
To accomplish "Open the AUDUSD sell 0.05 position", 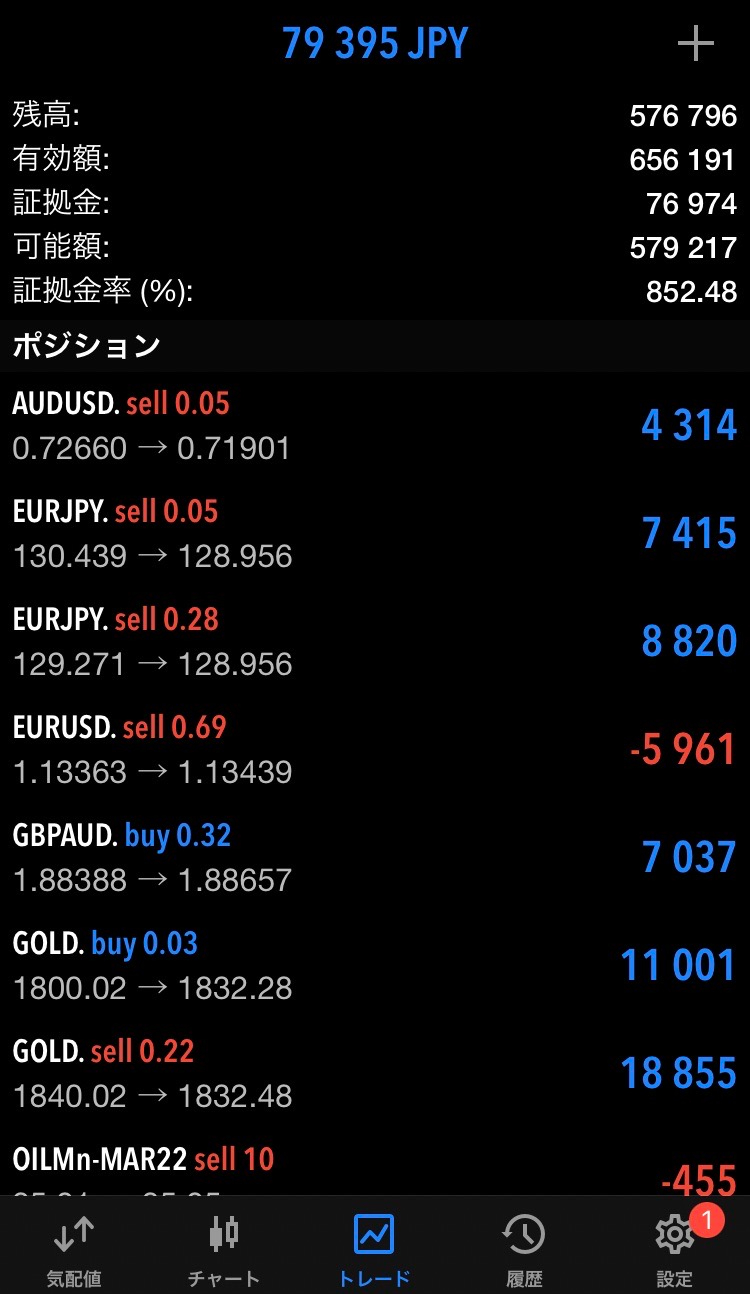I will [x=375, y=426].
